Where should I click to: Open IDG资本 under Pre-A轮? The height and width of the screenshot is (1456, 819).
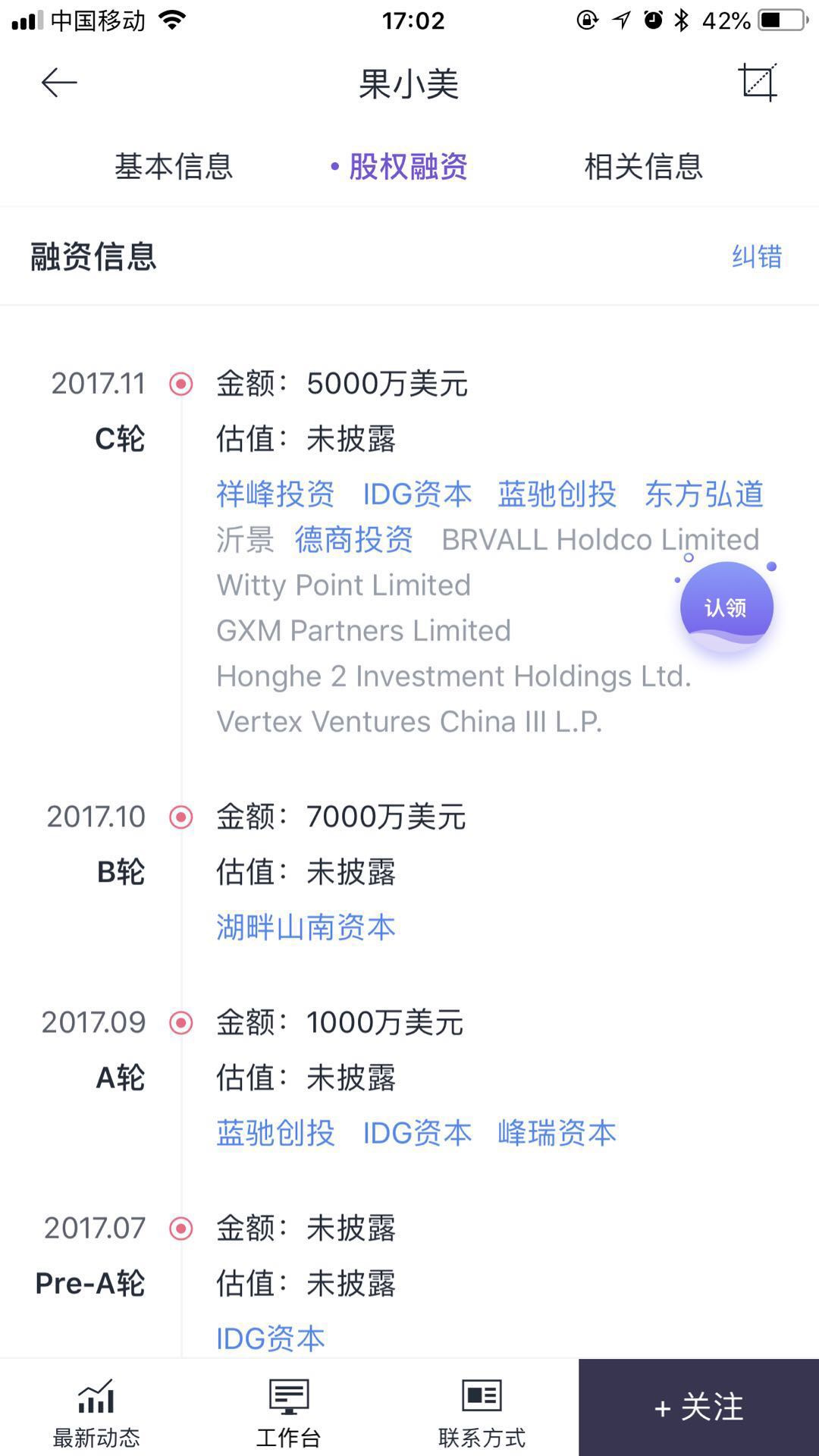point(271,1338)
